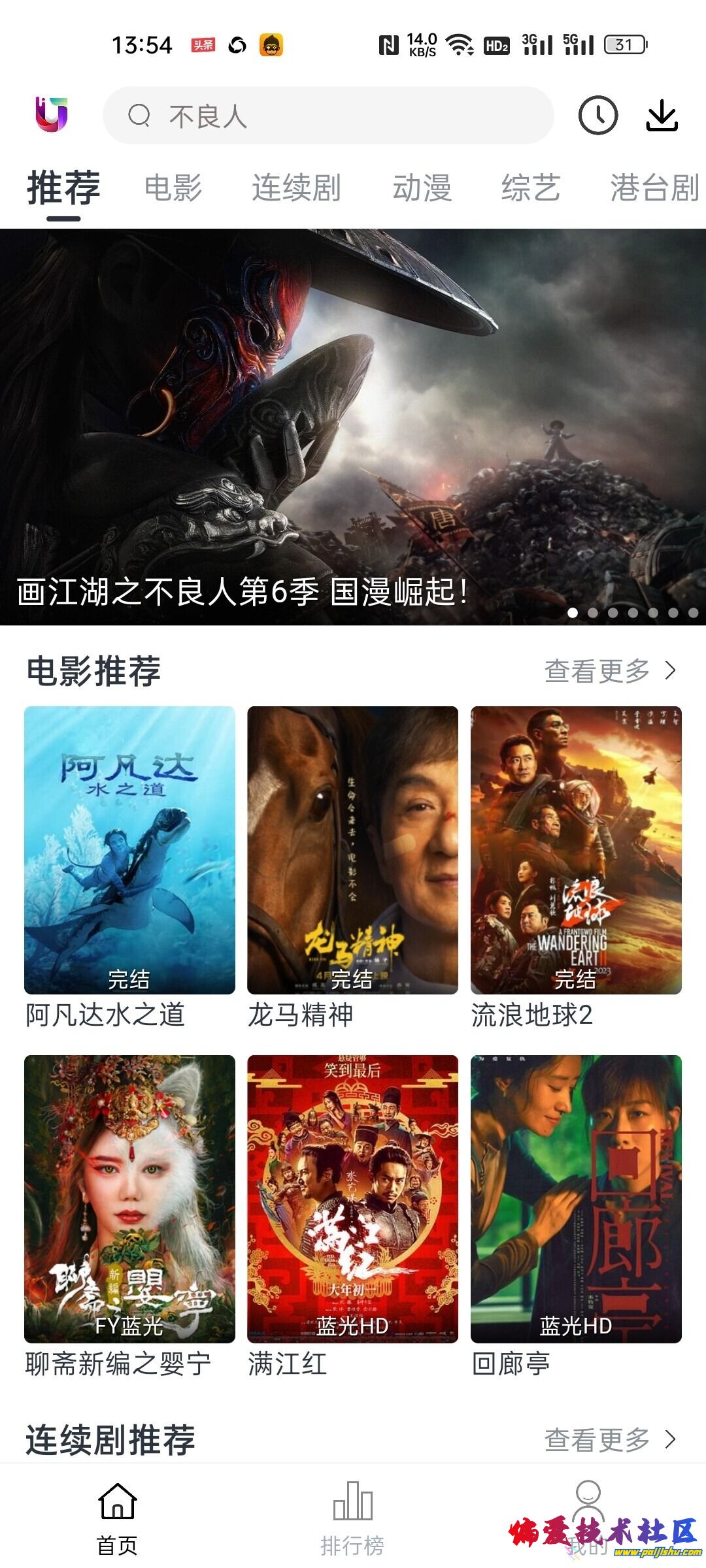Screen dimensions: 706x1568
Task: Open the movie 龙马精神
Action: click(352, 850)
